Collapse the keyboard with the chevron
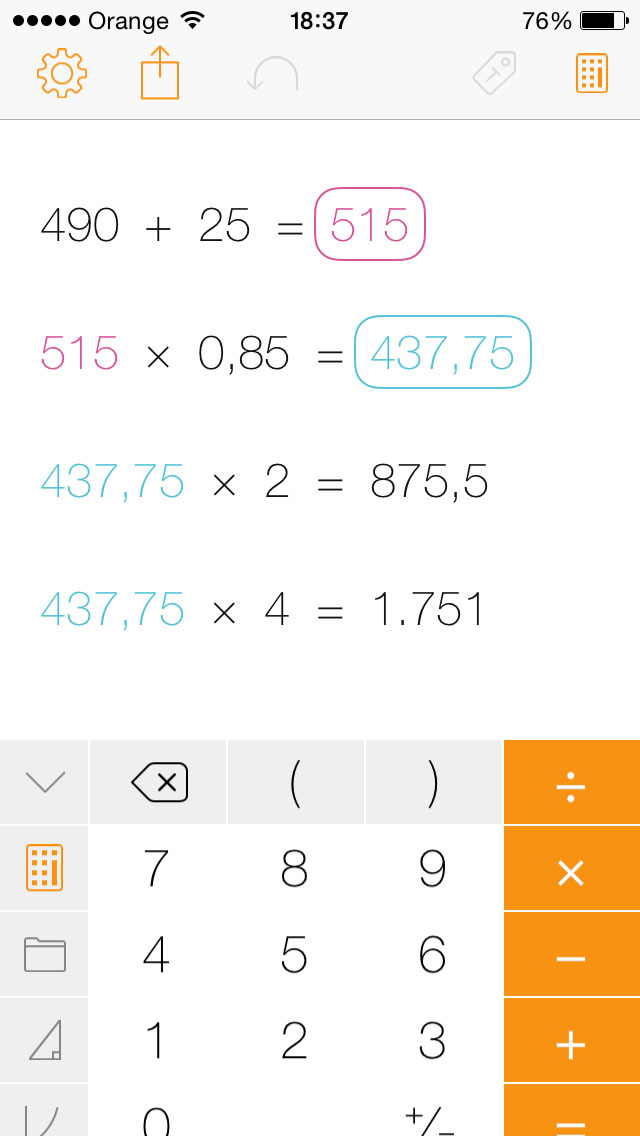 (x=45, y=782)
